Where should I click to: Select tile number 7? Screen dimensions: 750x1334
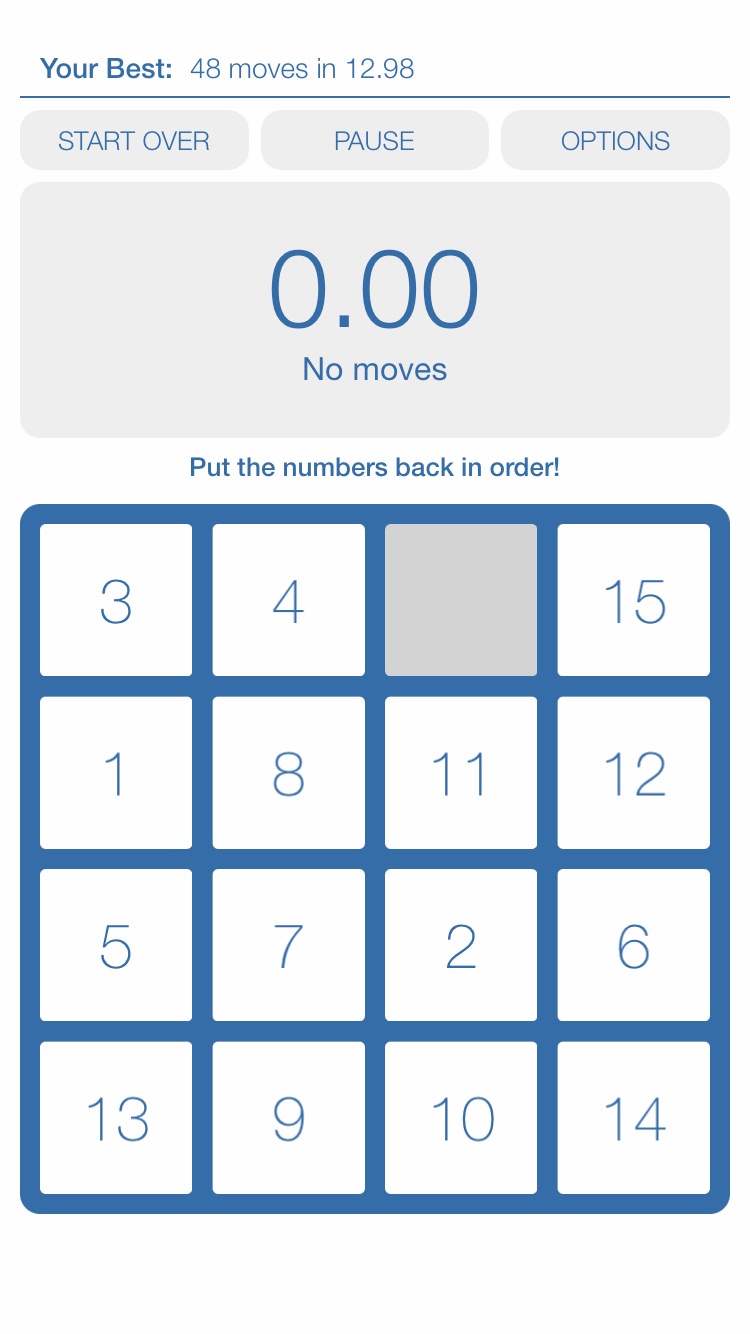click(288, 945)
